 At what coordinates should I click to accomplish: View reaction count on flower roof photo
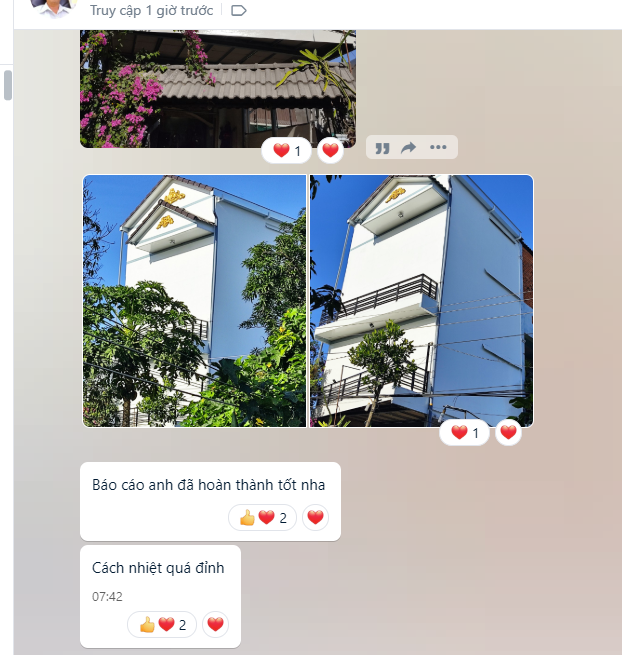[287, 151]
